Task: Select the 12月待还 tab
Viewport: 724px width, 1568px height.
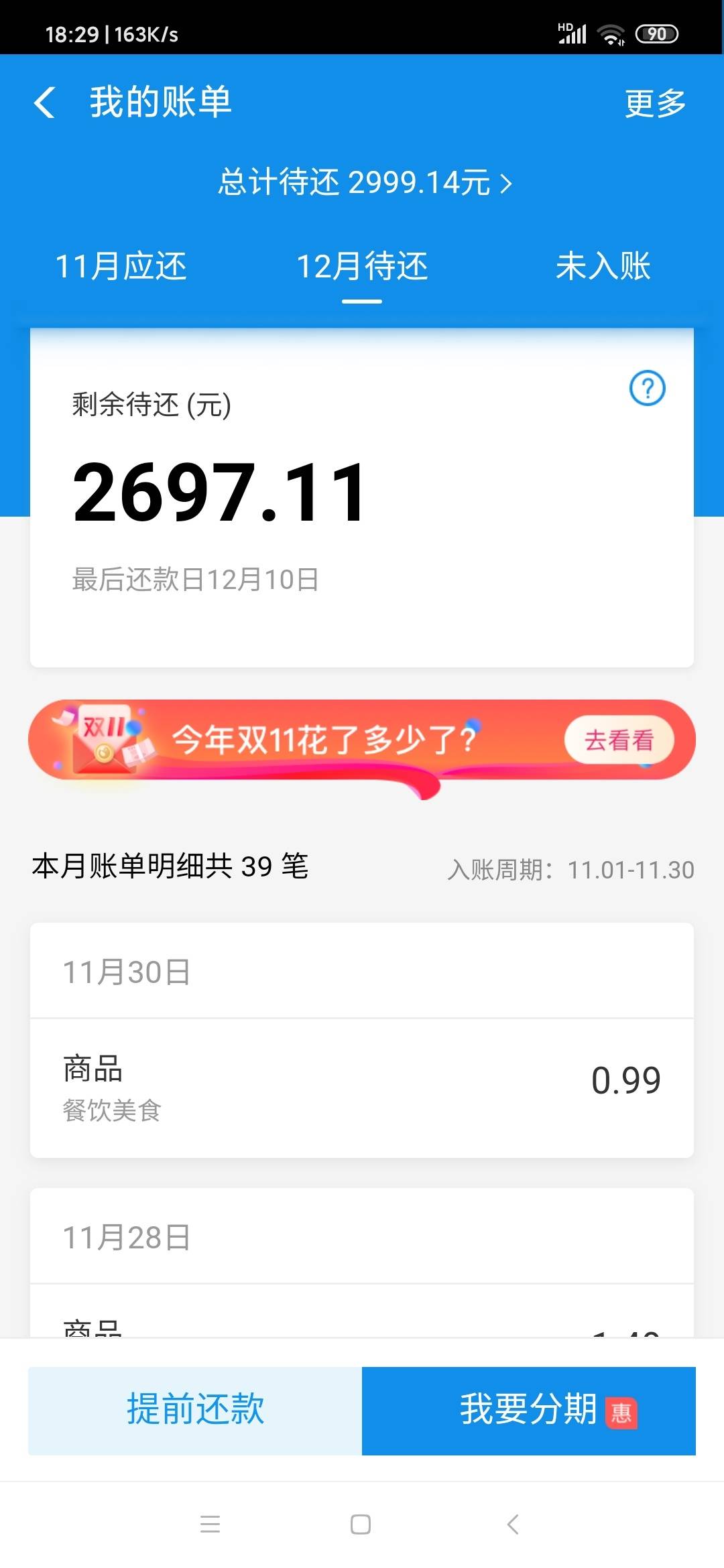Action: coord(362,266)
